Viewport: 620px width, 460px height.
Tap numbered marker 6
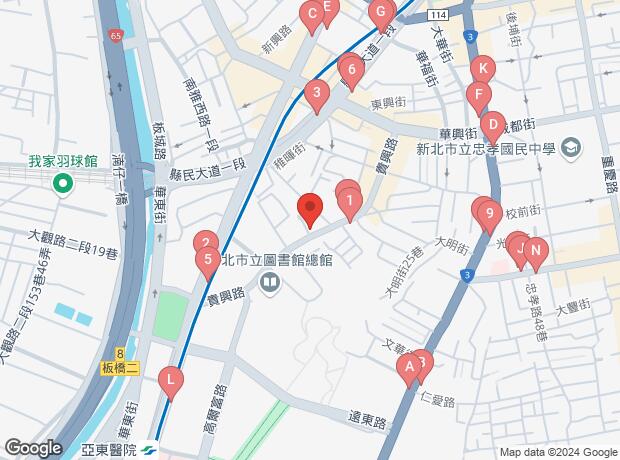click(351, 70)
